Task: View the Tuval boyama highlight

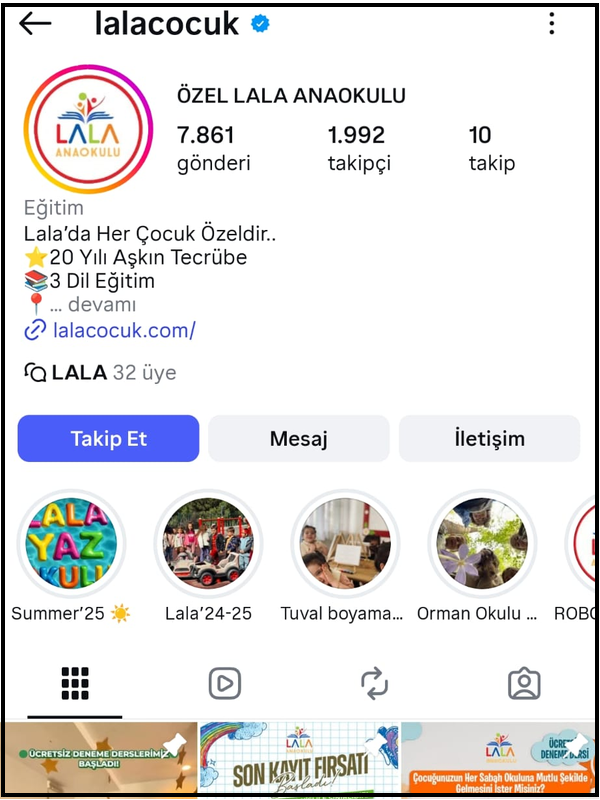Action: [x=345, y=544]
